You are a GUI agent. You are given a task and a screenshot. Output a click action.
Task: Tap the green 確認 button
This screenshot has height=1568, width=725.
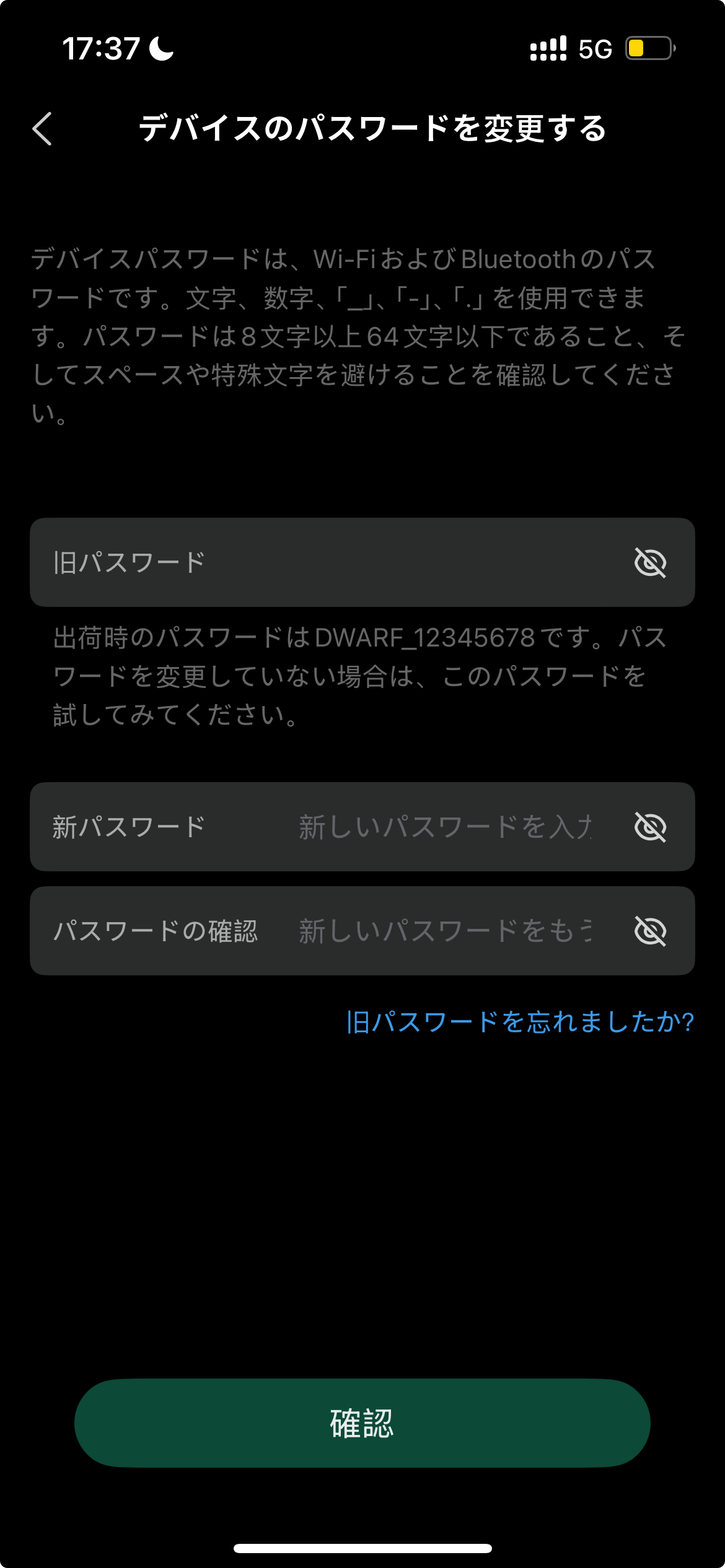(x=362, y=1423)
